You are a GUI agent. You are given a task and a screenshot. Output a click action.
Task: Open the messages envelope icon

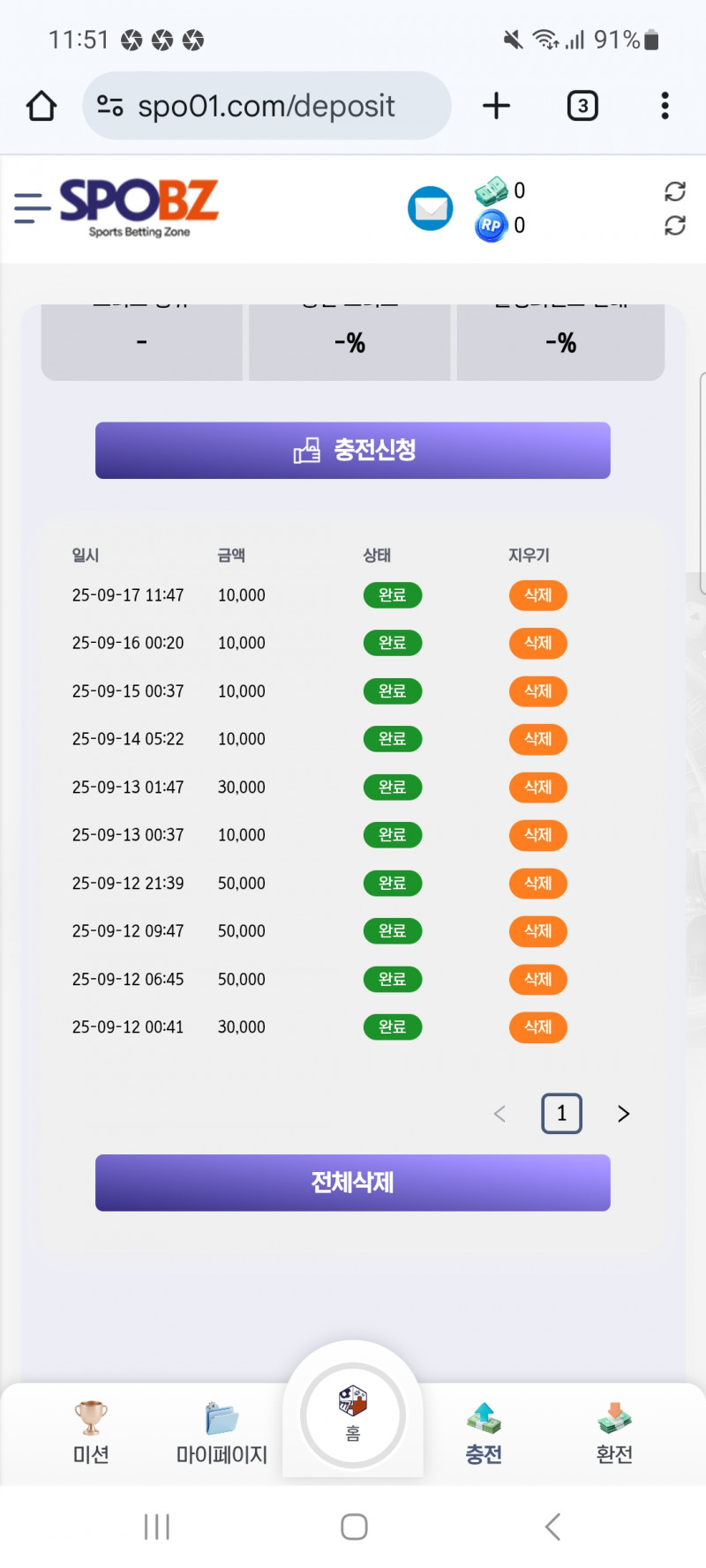(x=431, y=208)
